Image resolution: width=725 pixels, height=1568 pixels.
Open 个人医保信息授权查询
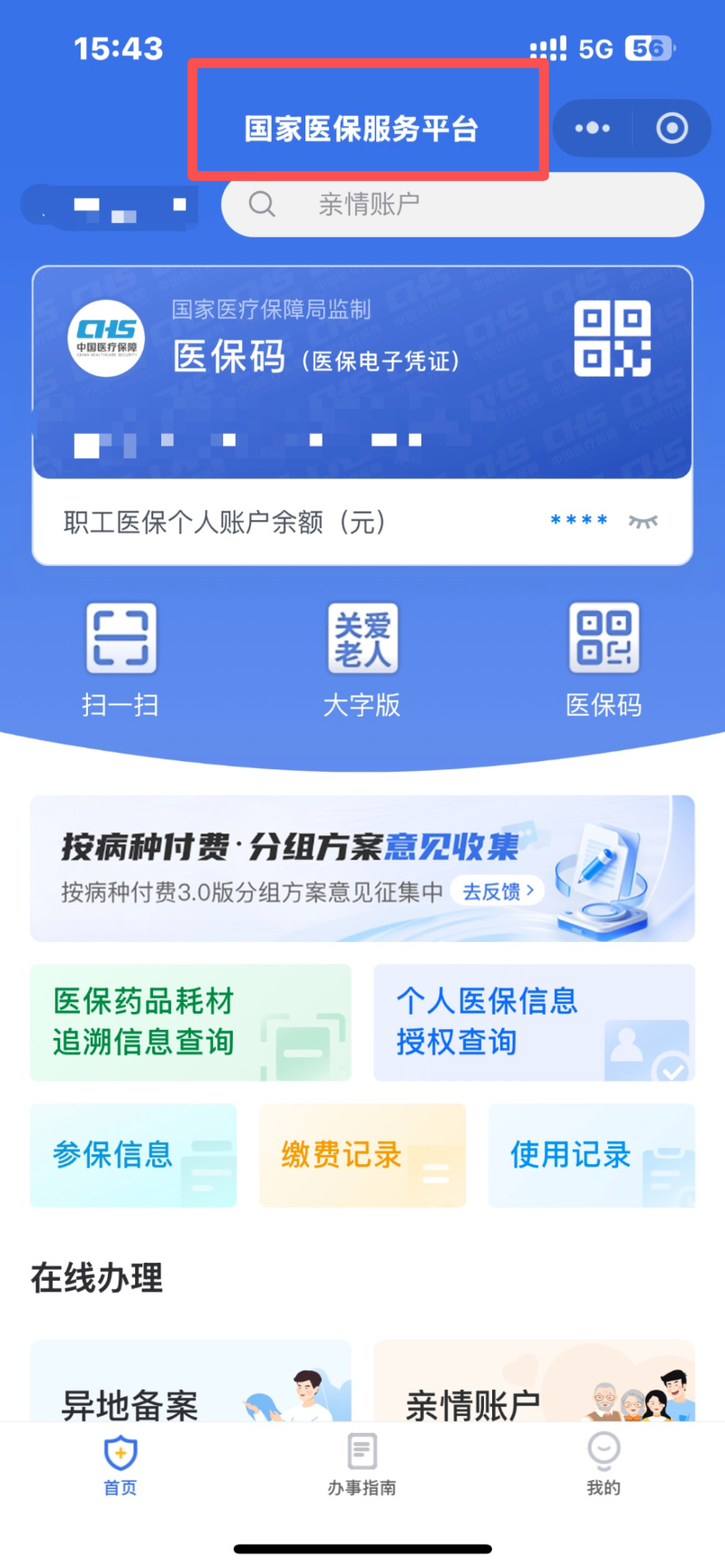(x=534, y=1022)
